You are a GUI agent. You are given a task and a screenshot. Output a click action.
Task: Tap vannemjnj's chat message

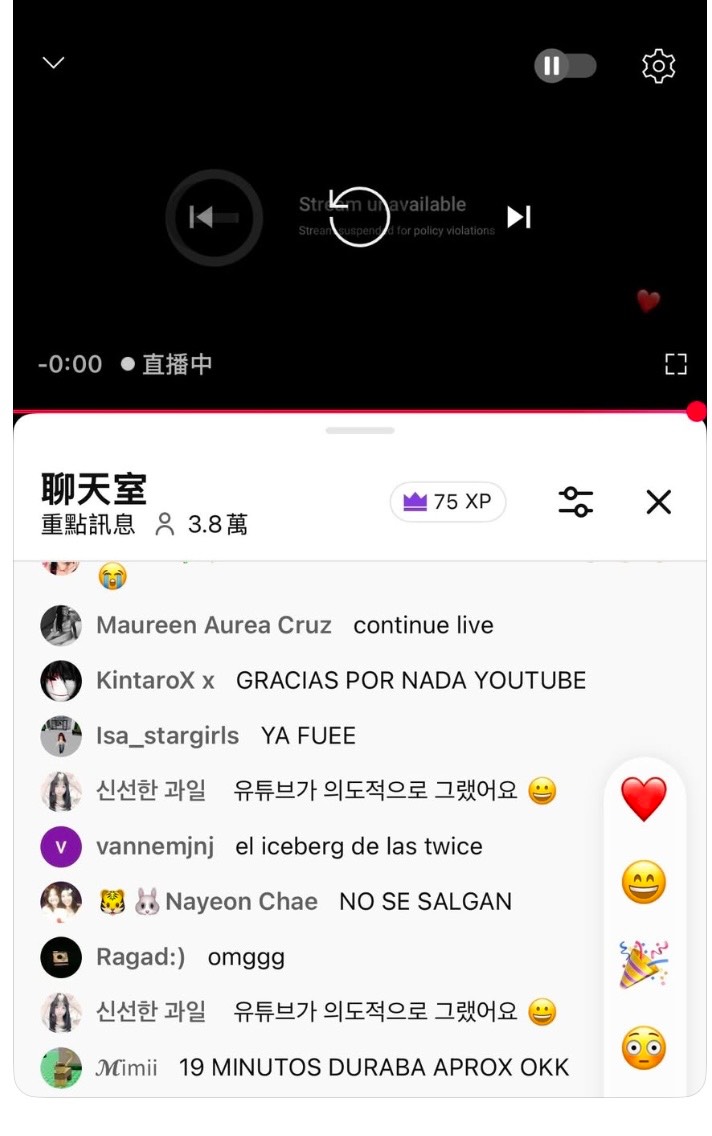point(358,847)
